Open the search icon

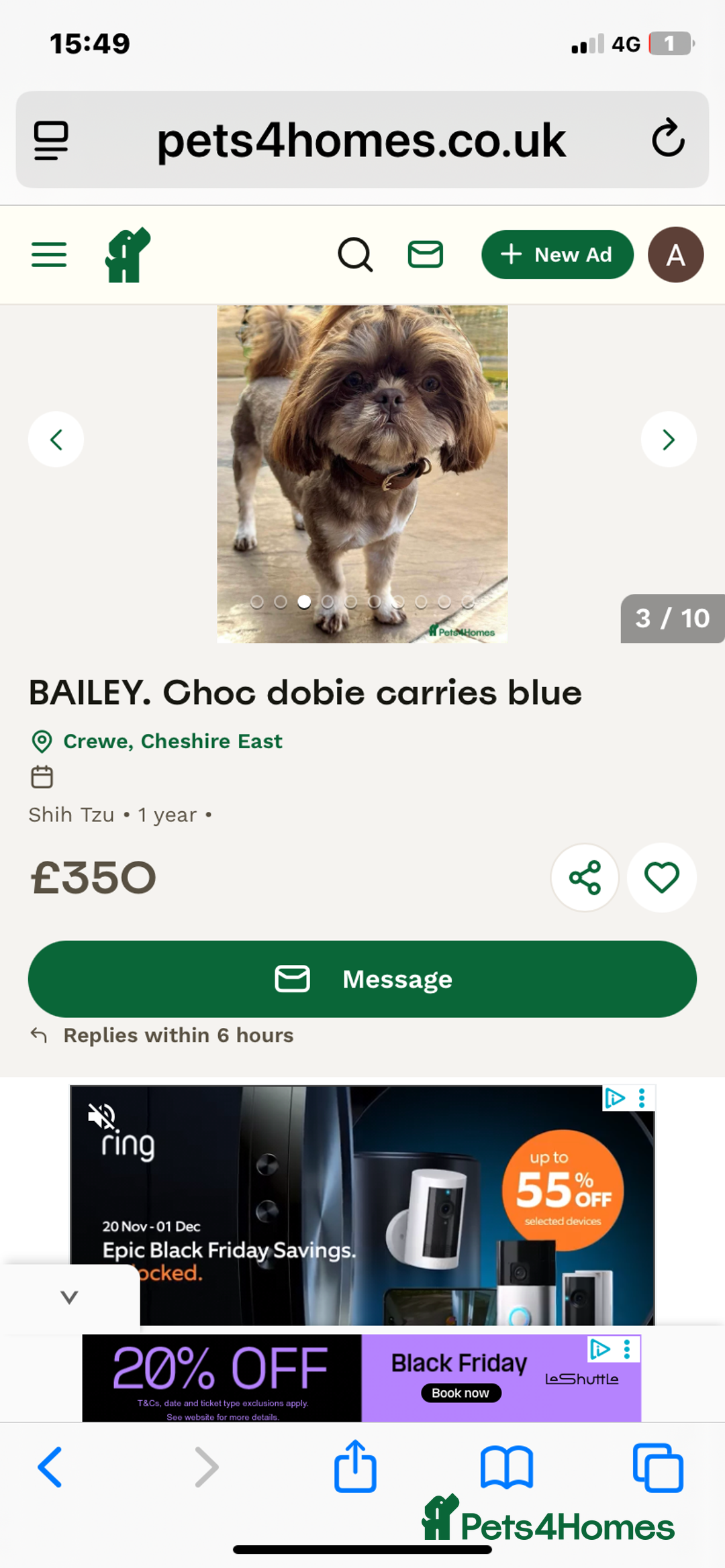pyautogui.click(x=356, y=254)
